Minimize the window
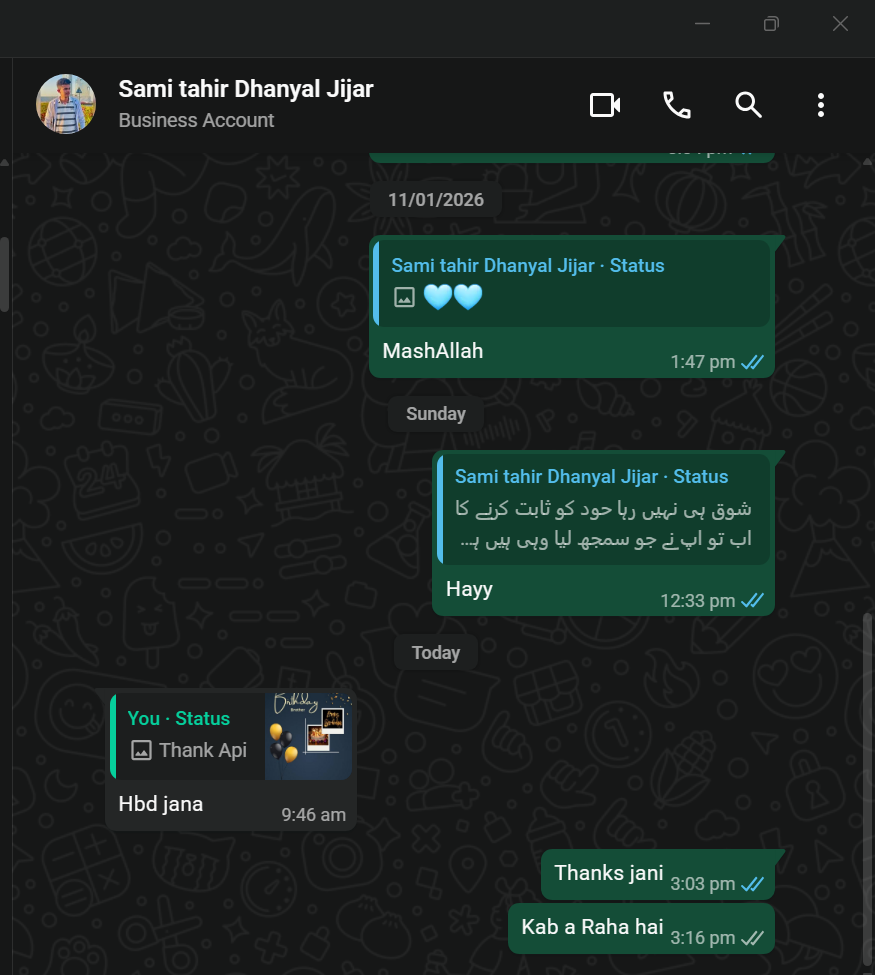The width and height of the screenshot is (875, 975). tap(703, 24)
